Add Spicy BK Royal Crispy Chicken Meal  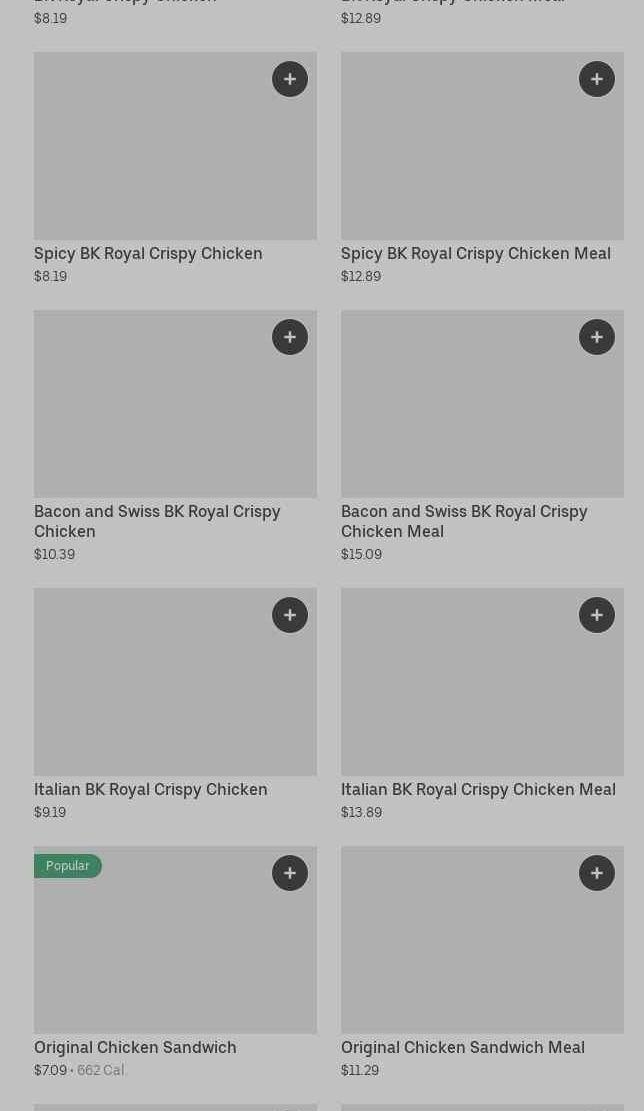597,79
